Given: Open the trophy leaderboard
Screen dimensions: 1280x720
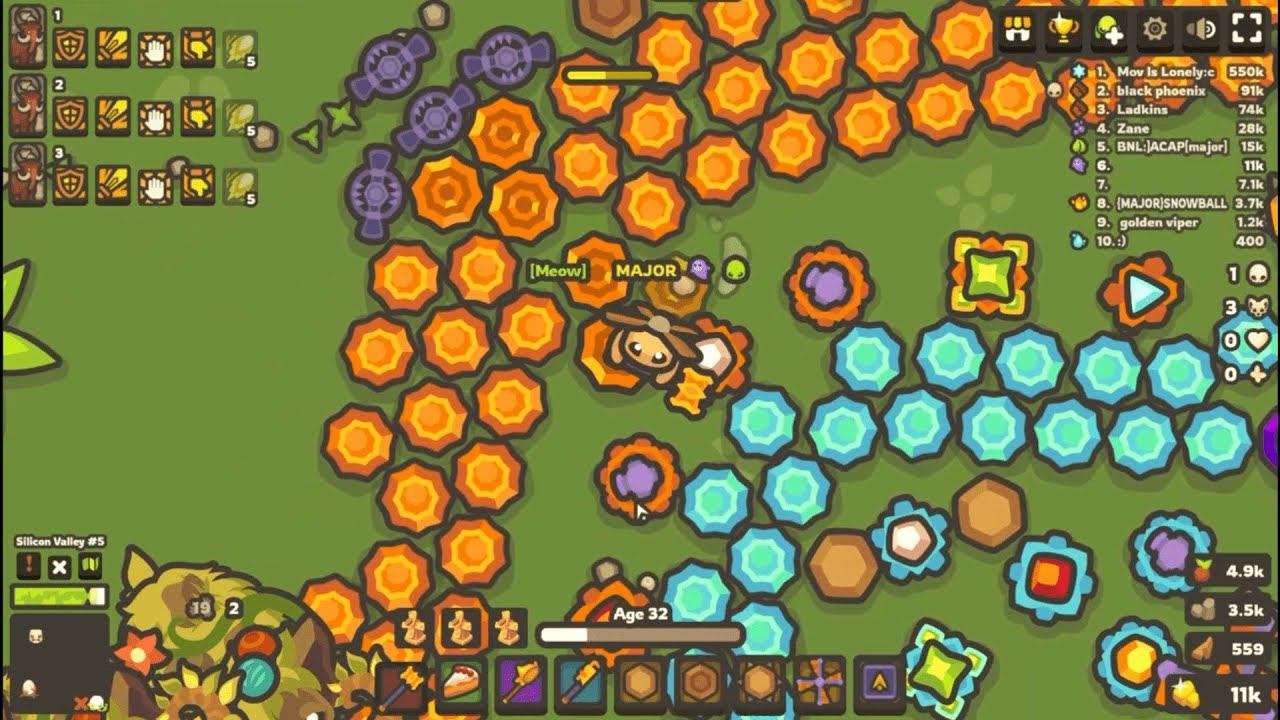Looking at the screenshot, I should click(1063, 30).
